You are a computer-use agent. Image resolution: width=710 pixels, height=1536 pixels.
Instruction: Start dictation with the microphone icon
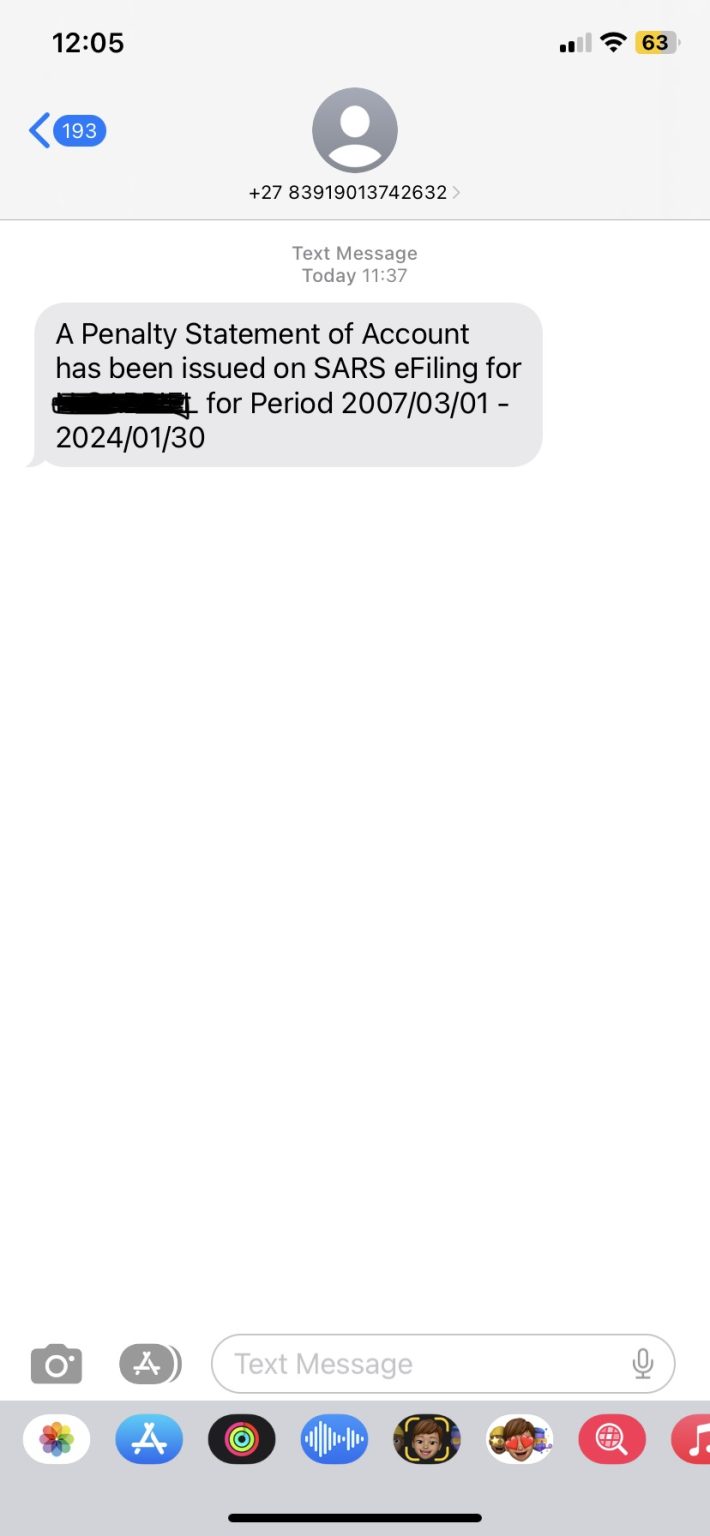[x=643, y=1363]
